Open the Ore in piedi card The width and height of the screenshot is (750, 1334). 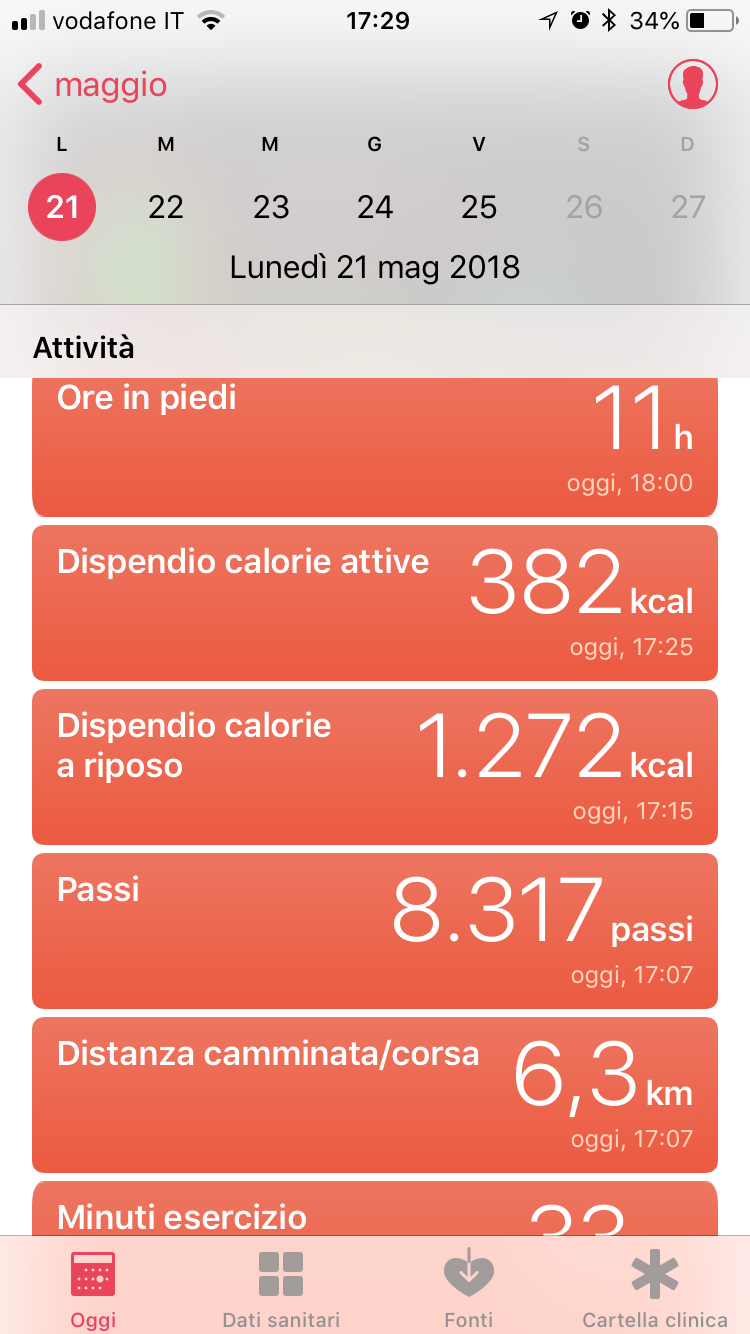(x=375, y=445)
